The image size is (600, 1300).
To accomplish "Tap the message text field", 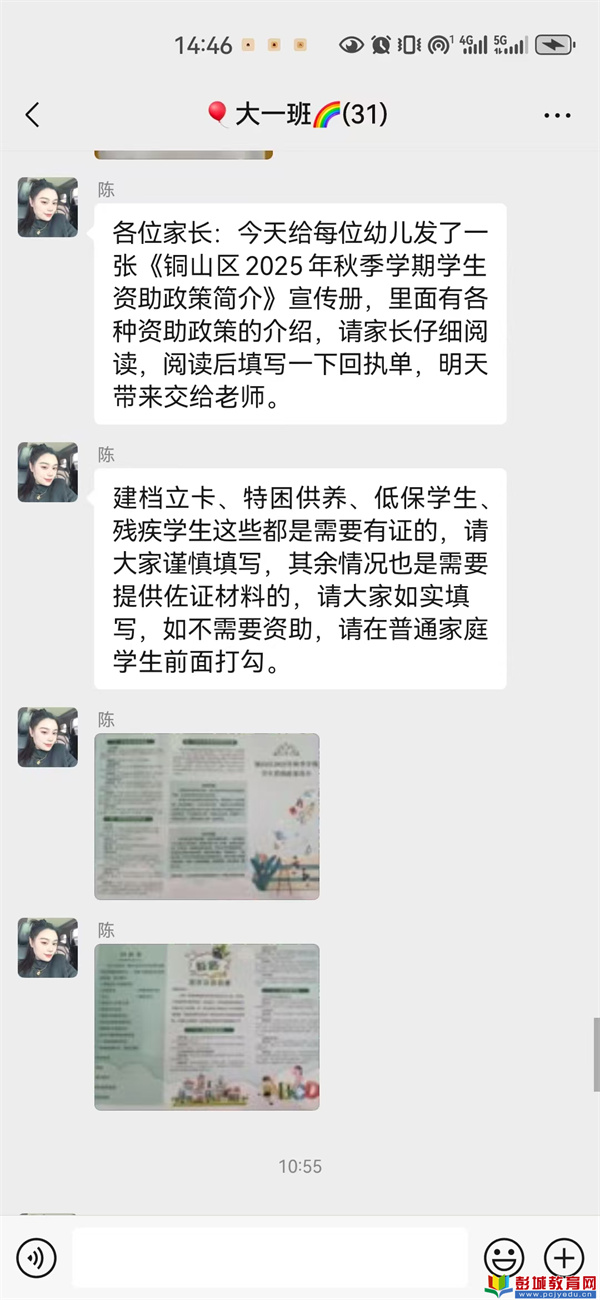I will click(x=270, y=1257).
